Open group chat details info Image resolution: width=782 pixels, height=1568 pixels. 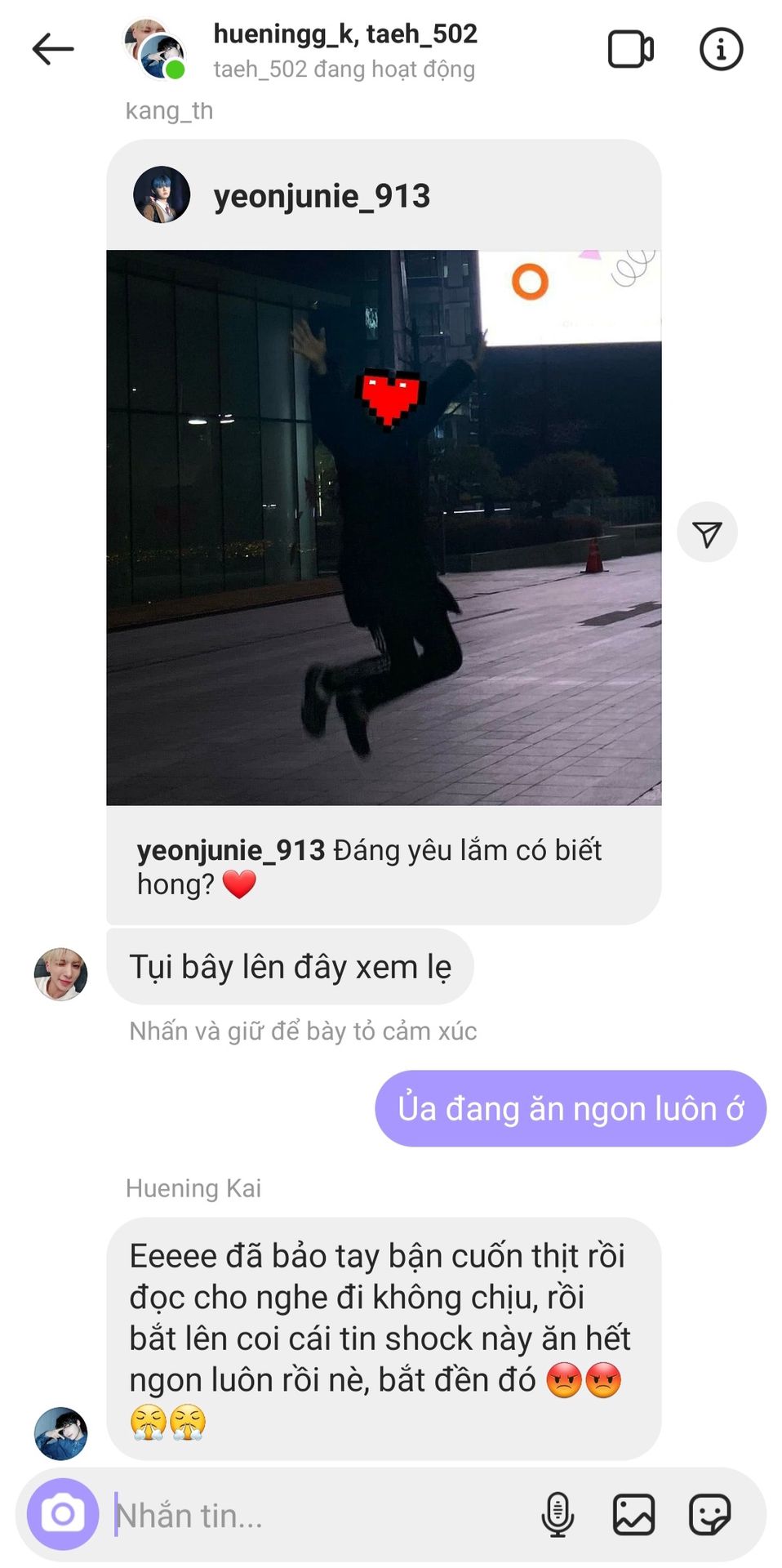coord(721,49)
